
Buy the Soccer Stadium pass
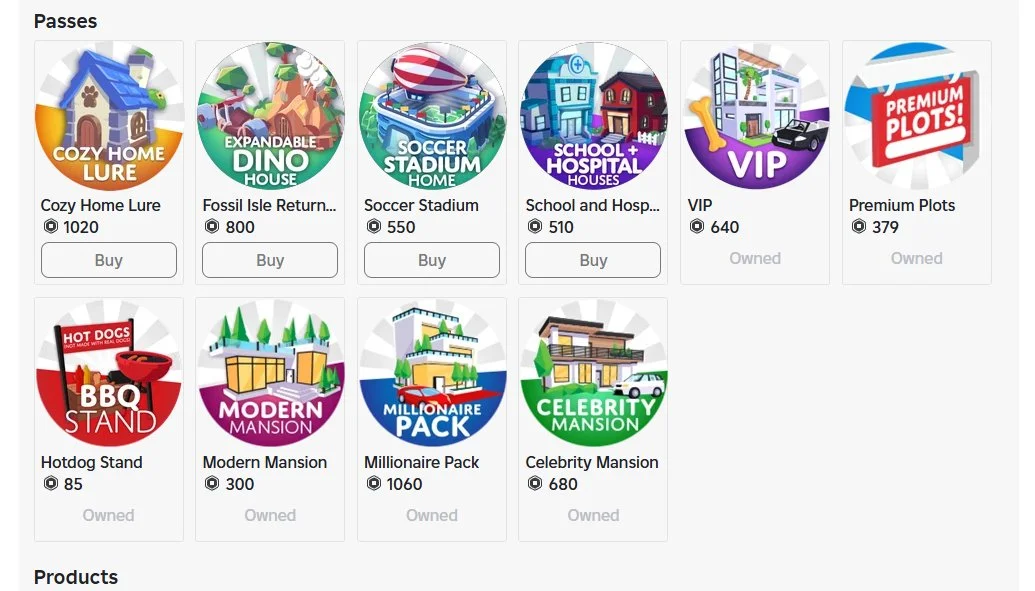[x=432, y=260]
